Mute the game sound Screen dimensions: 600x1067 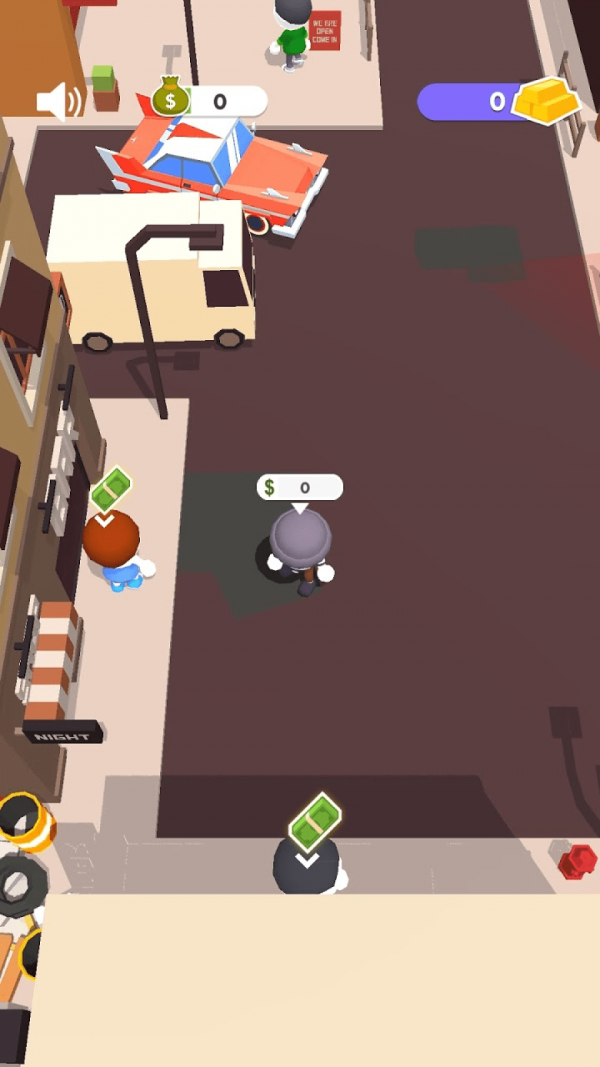click(x=60, y=101)
